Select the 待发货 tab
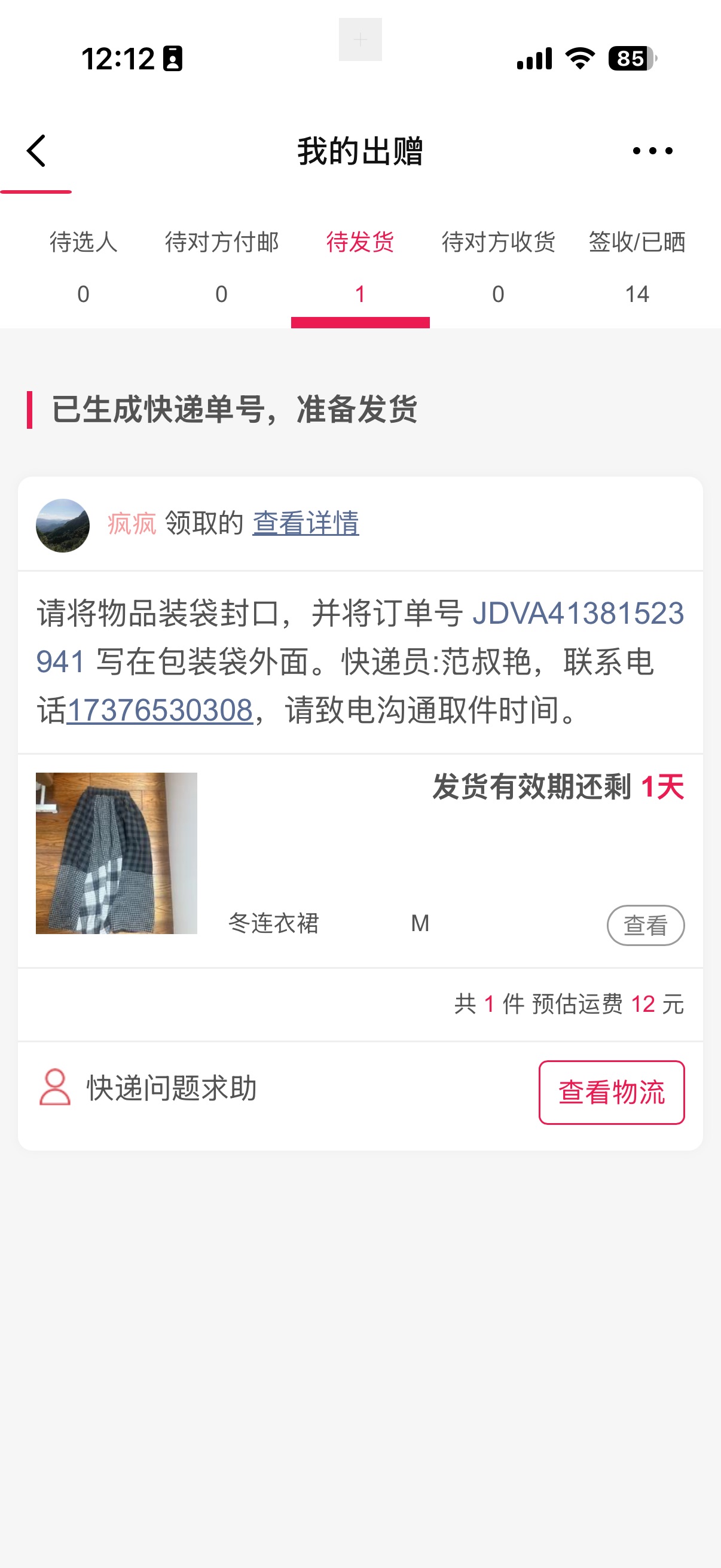The height and width of the screenshot is (1568, 721). point(360,266)
